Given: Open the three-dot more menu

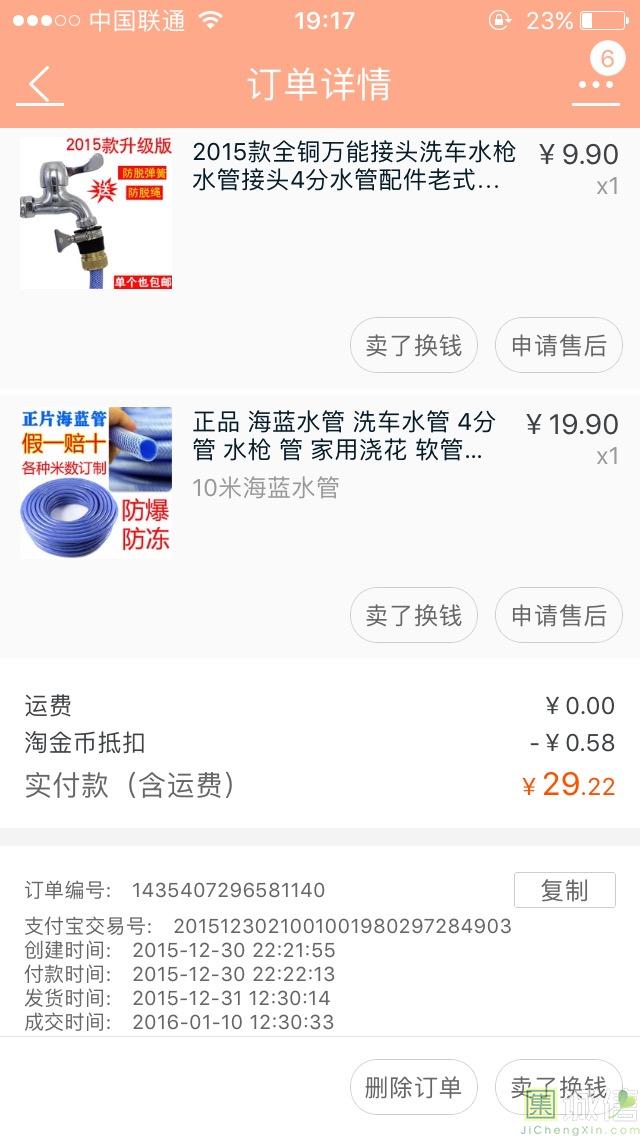Looking at the screenshot, I should 595,84.
